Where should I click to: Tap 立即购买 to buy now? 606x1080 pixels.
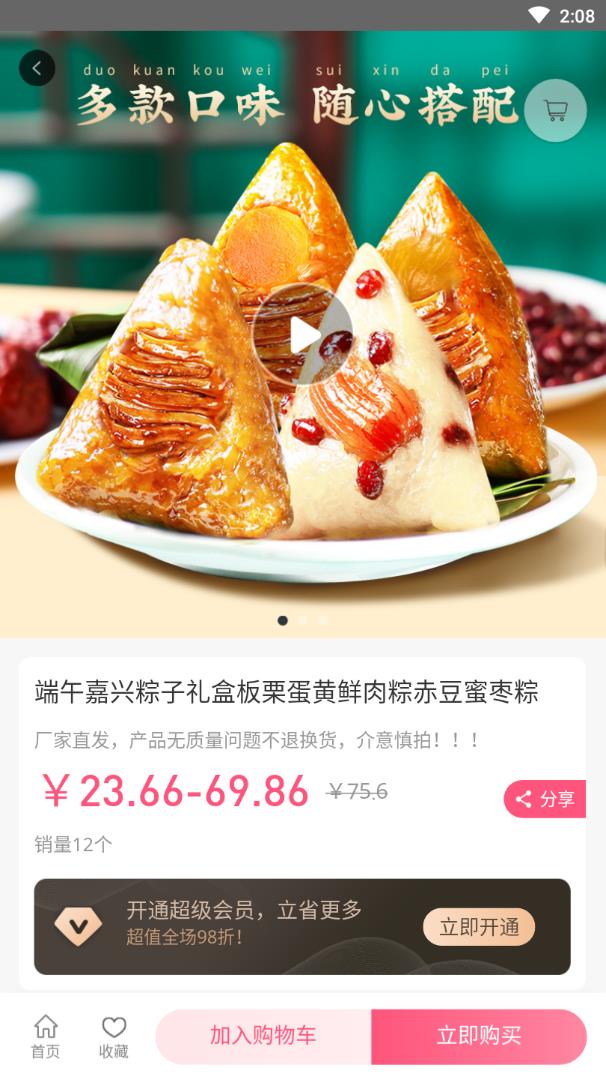tap(479, 1036)
